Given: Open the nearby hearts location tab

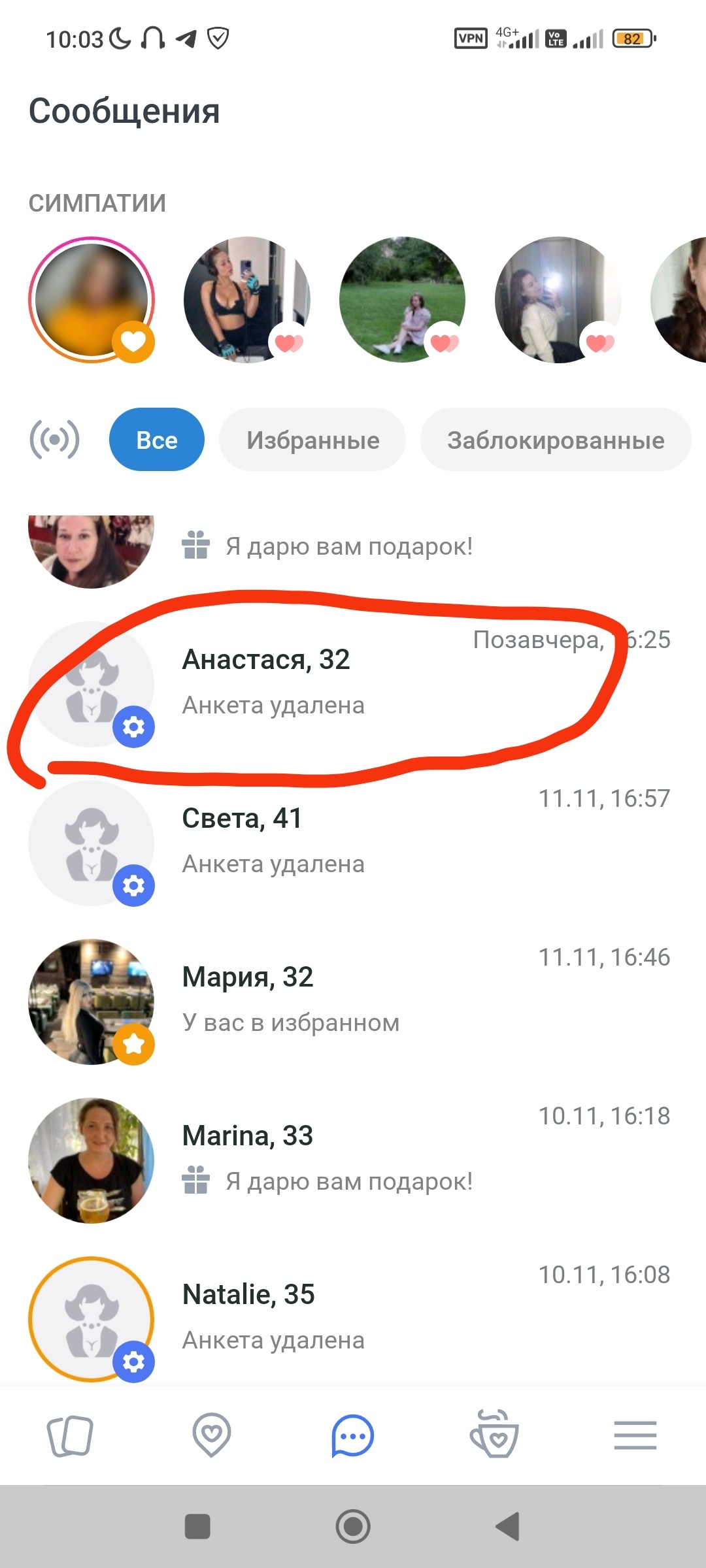Looking at the screenshot, I should click(x=211, y=1436).
